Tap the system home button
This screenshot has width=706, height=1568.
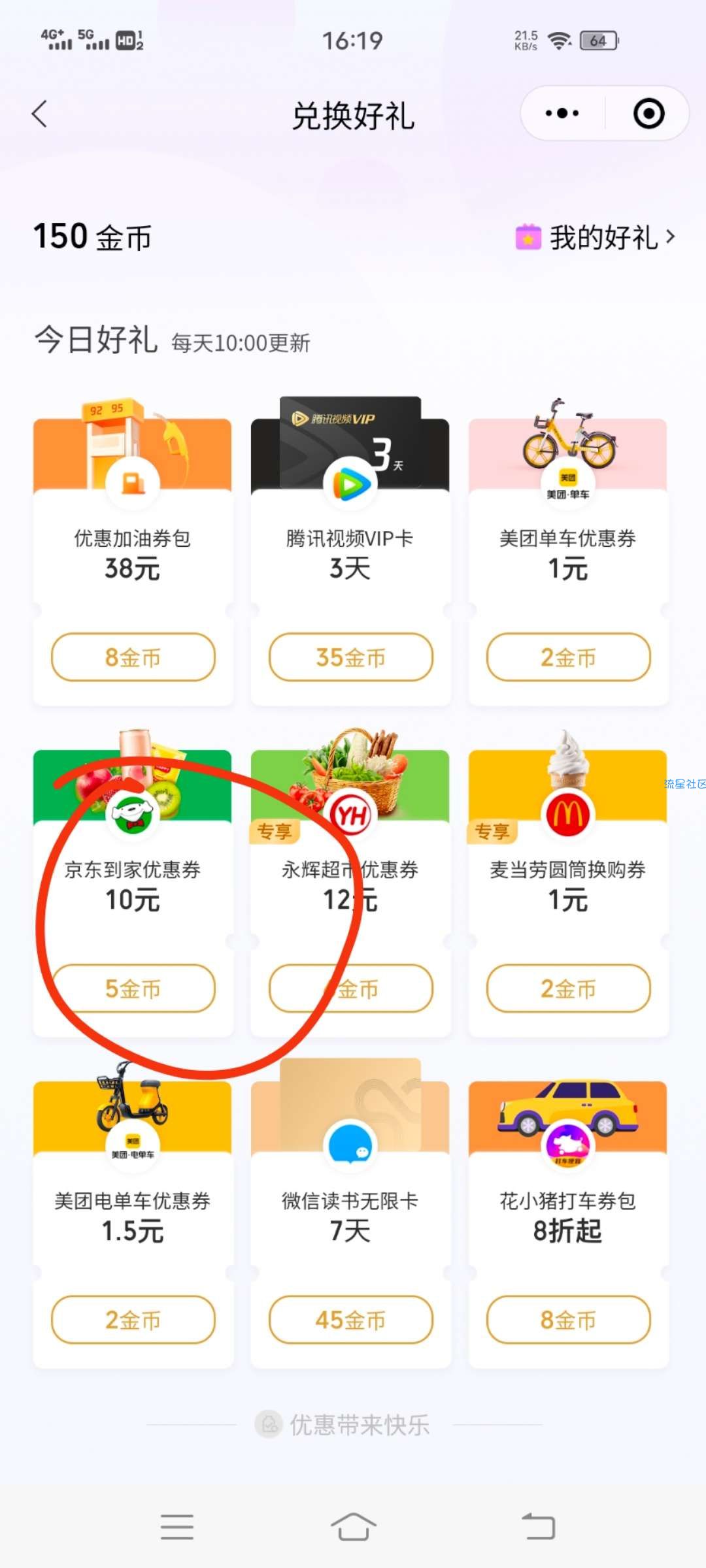(x=353, y=1527)
